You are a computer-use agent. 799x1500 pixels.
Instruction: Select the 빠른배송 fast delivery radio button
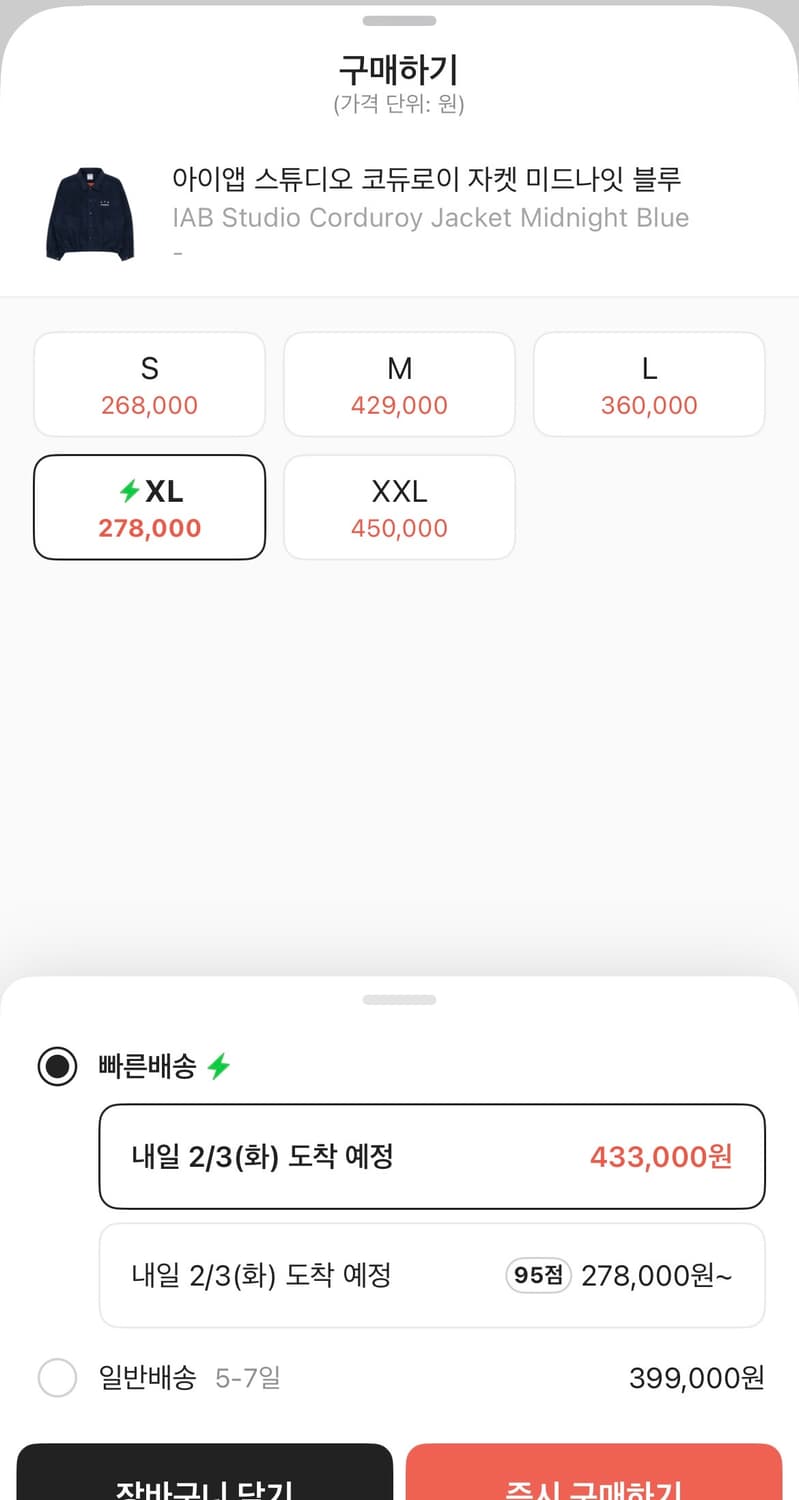[57, 1066]
